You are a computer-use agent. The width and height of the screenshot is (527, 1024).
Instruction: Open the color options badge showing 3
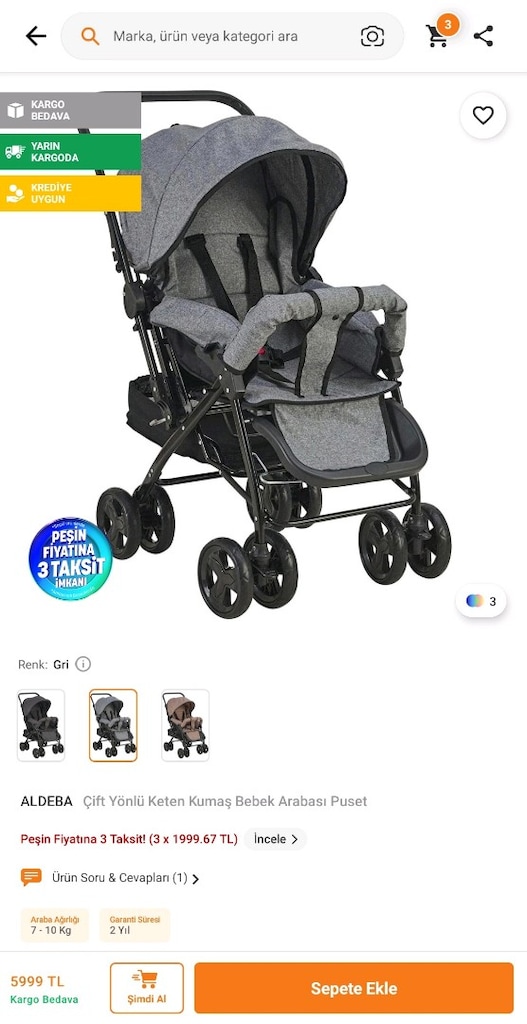coord(481,601)
